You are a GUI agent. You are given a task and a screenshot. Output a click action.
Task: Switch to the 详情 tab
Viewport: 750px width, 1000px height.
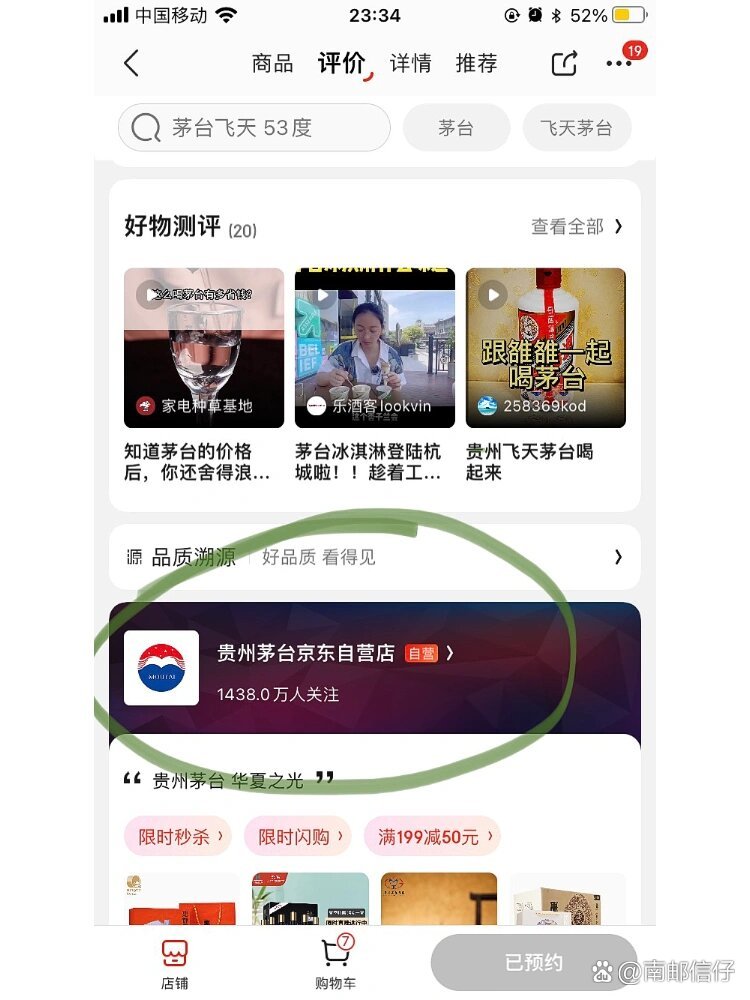coord(410,63)
